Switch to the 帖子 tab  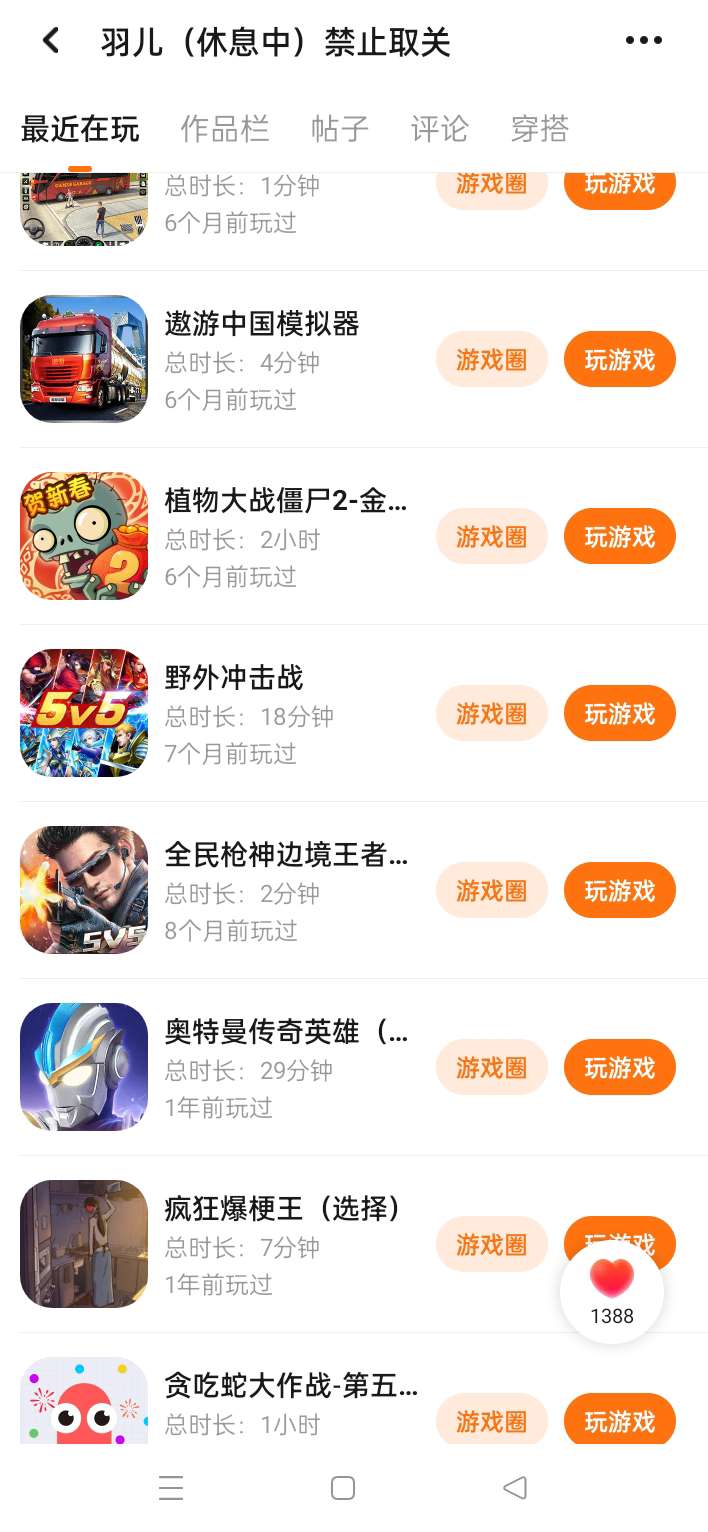(x=340, y=129)
